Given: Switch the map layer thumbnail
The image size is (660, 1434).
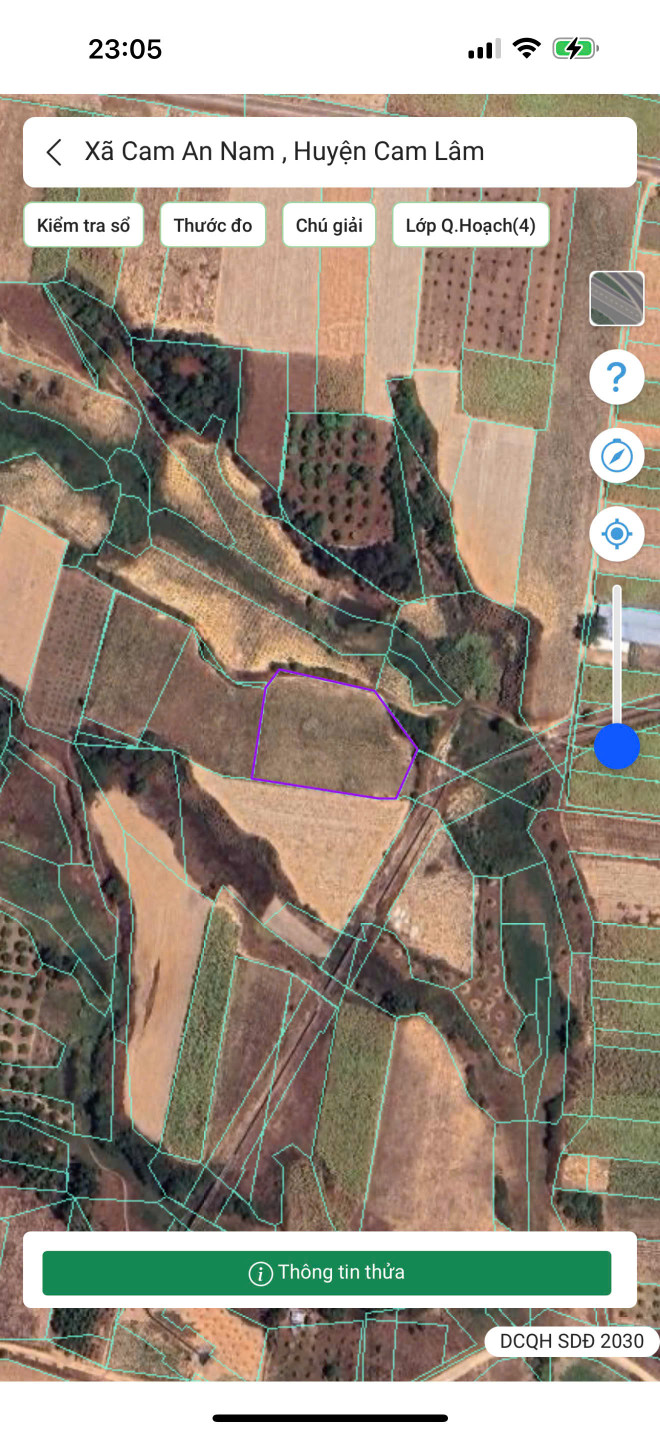Looking at the screenshot, I should point(617,299).
